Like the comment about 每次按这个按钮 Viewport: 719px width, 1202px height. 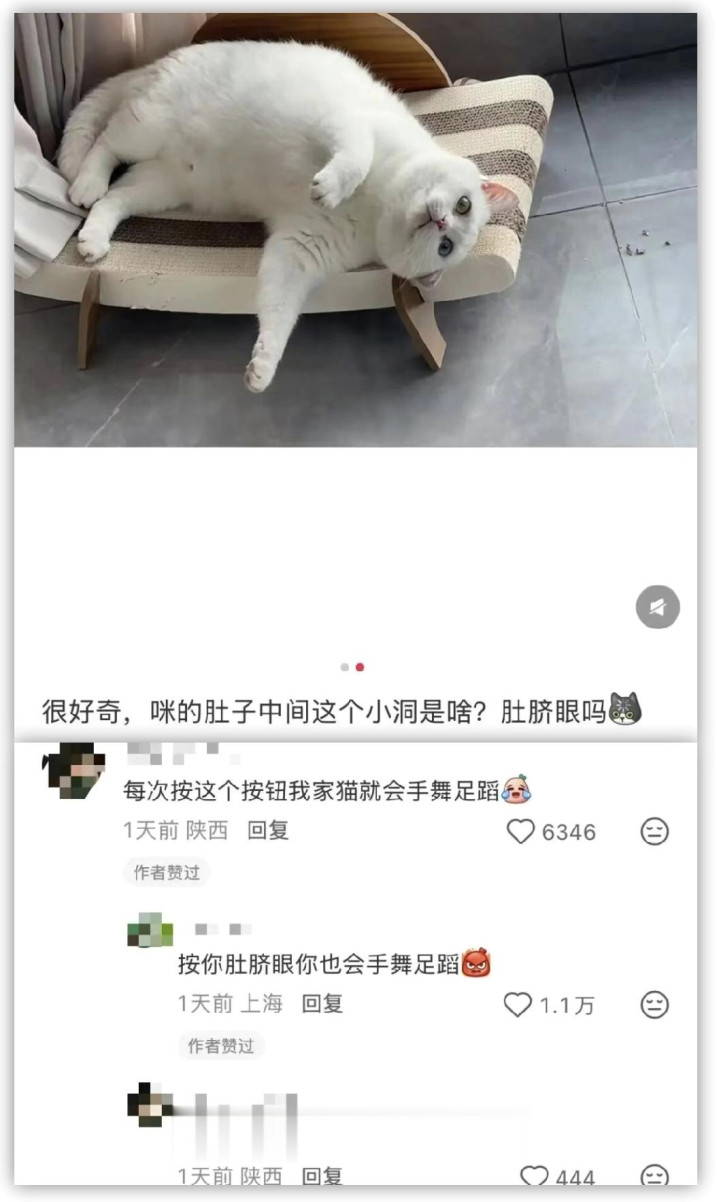click(521, 832)
